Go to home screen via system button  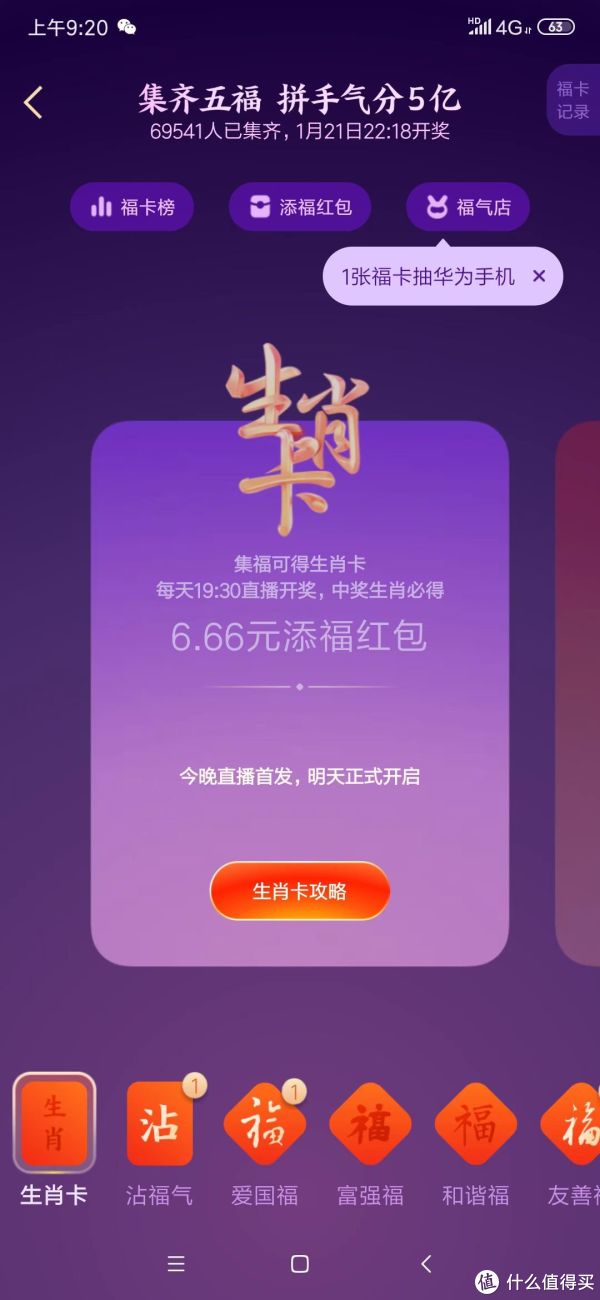tap(299, 1264)
